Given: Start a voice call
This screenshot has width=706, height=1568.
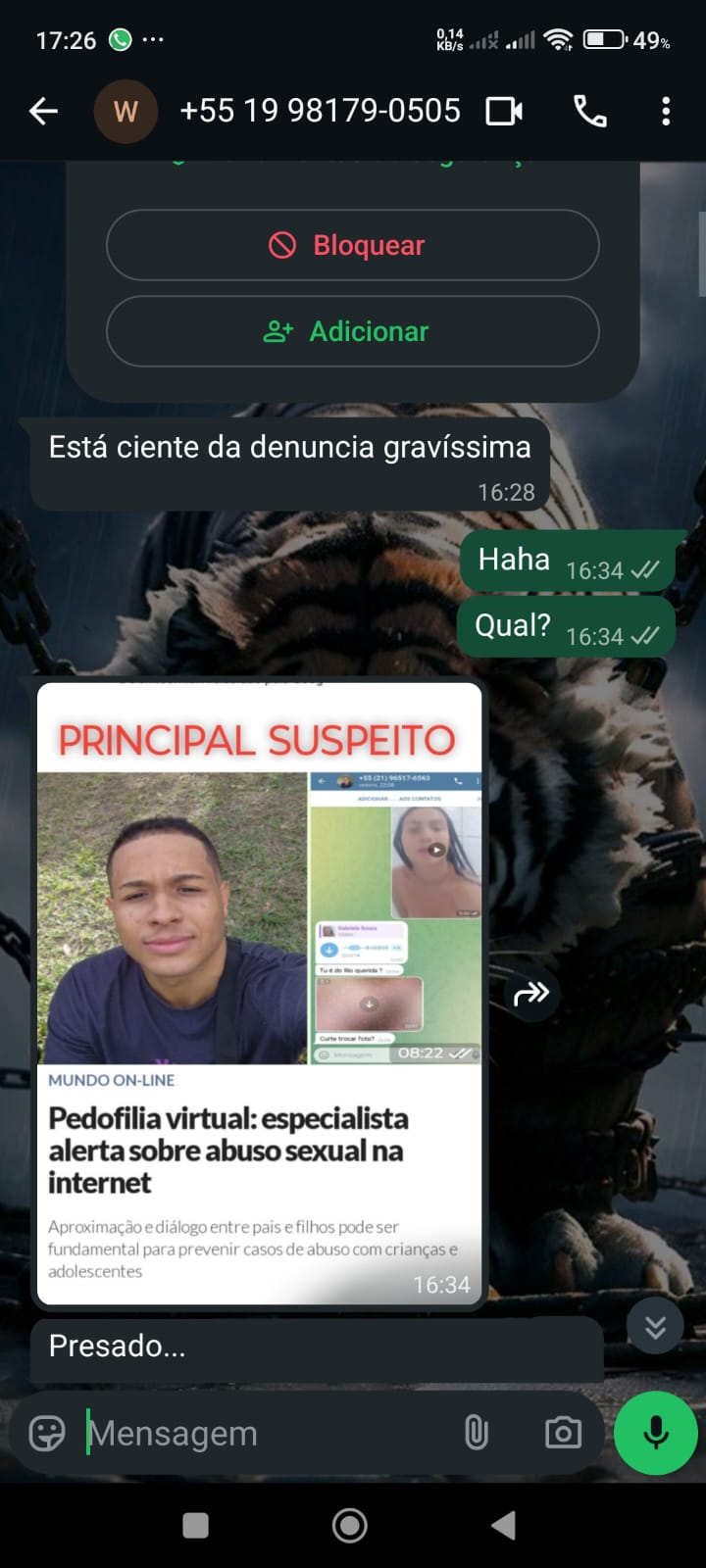Looking at the screenshot, I should tap(589, 112).
